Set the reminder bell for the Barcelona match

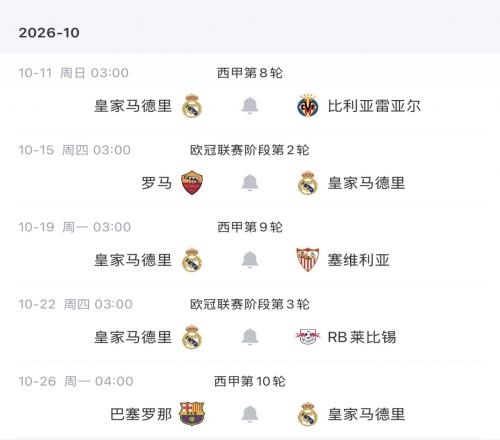[x=250, y=414]
